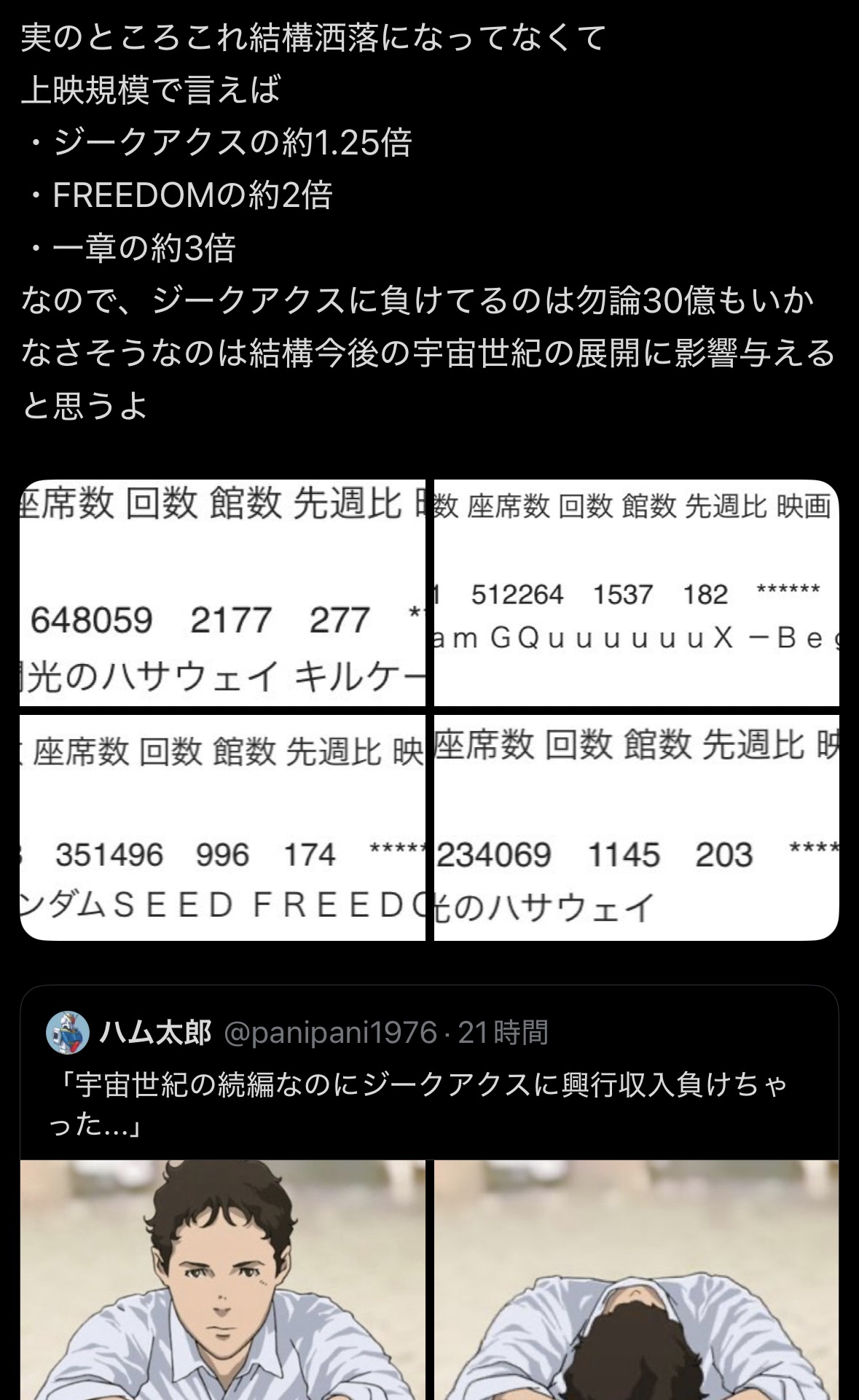Open ハム太郎's profile avatar
The height and width of the screenshot is (1400, 859).
pos(67,1033)
